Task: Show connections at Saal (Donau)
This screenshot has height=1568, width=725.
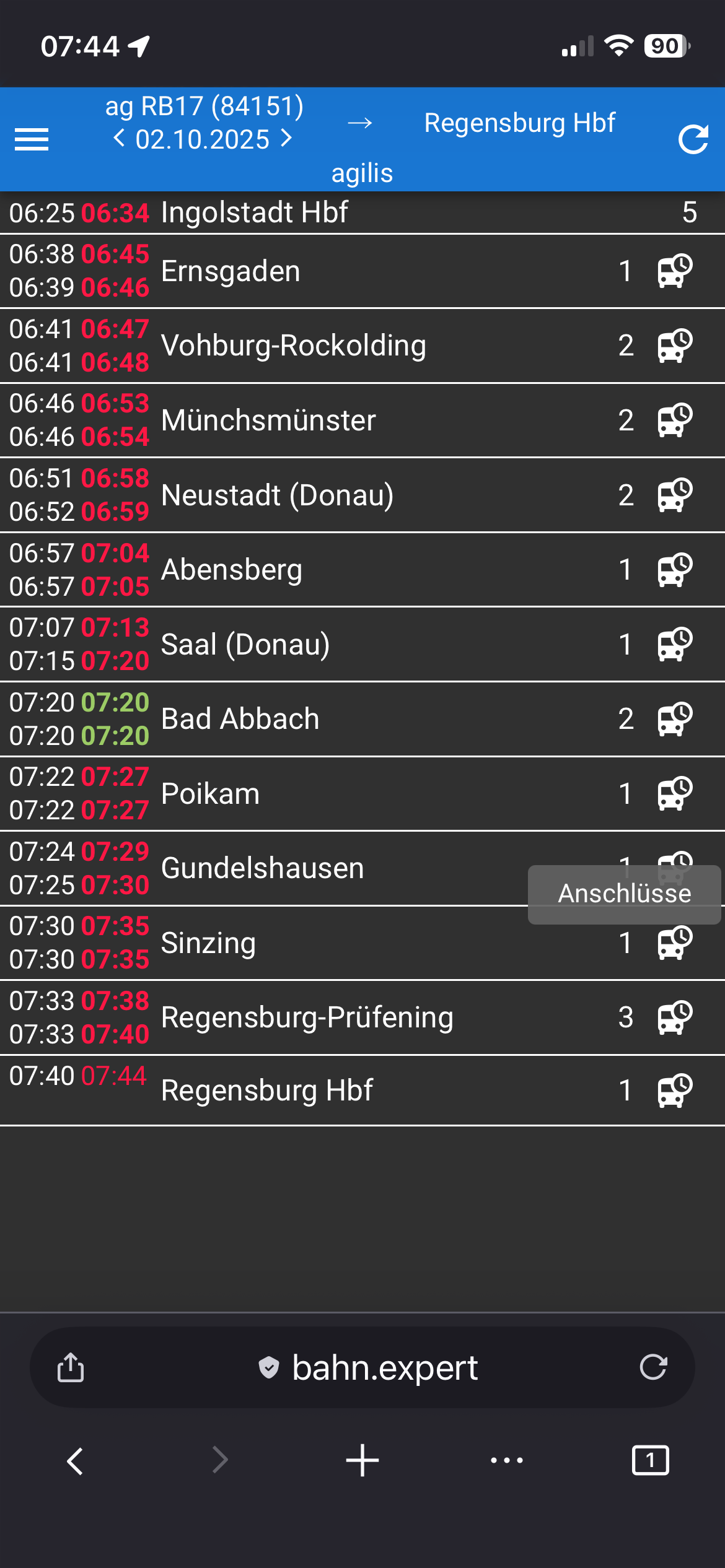Action: click(674, 644)
